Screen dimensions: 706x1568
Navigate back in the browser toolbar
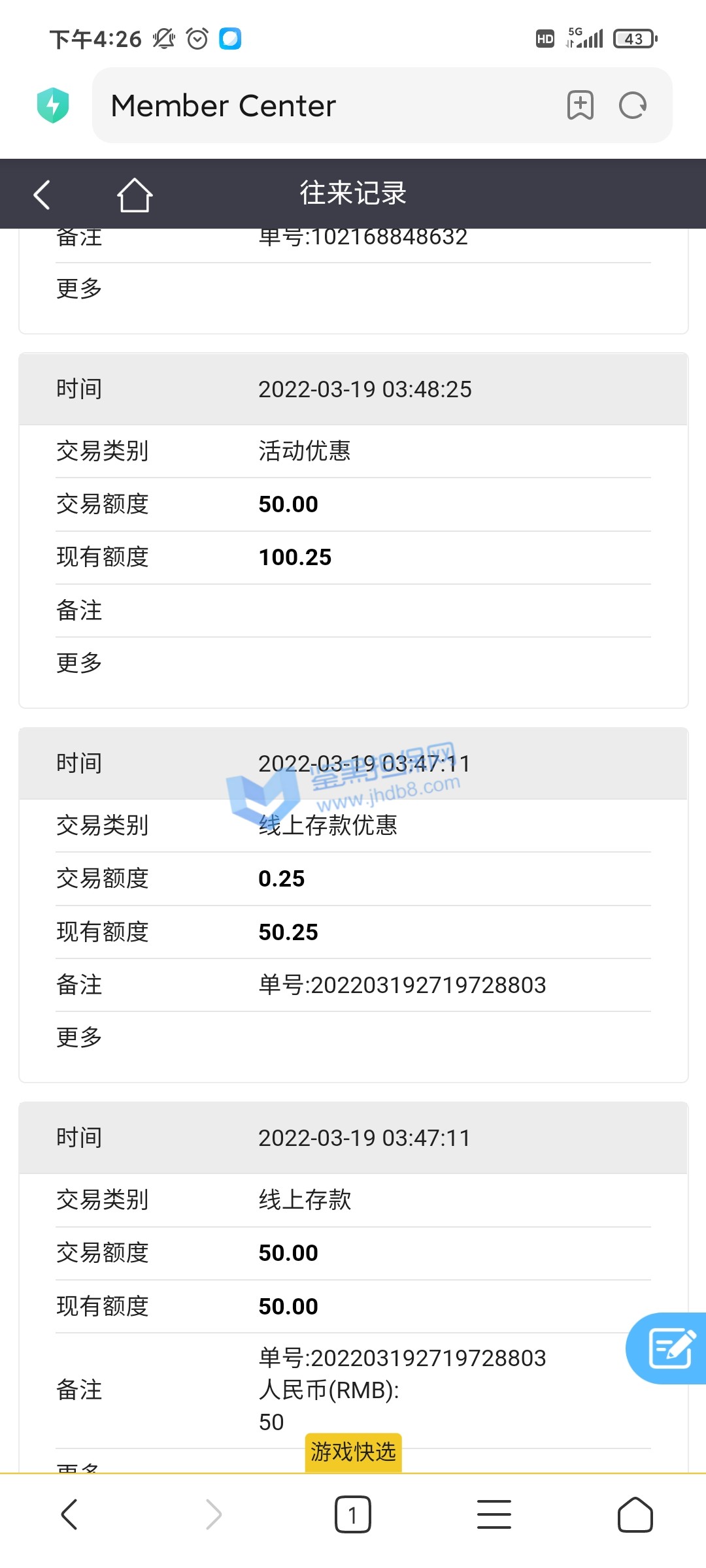(69, 1514)
